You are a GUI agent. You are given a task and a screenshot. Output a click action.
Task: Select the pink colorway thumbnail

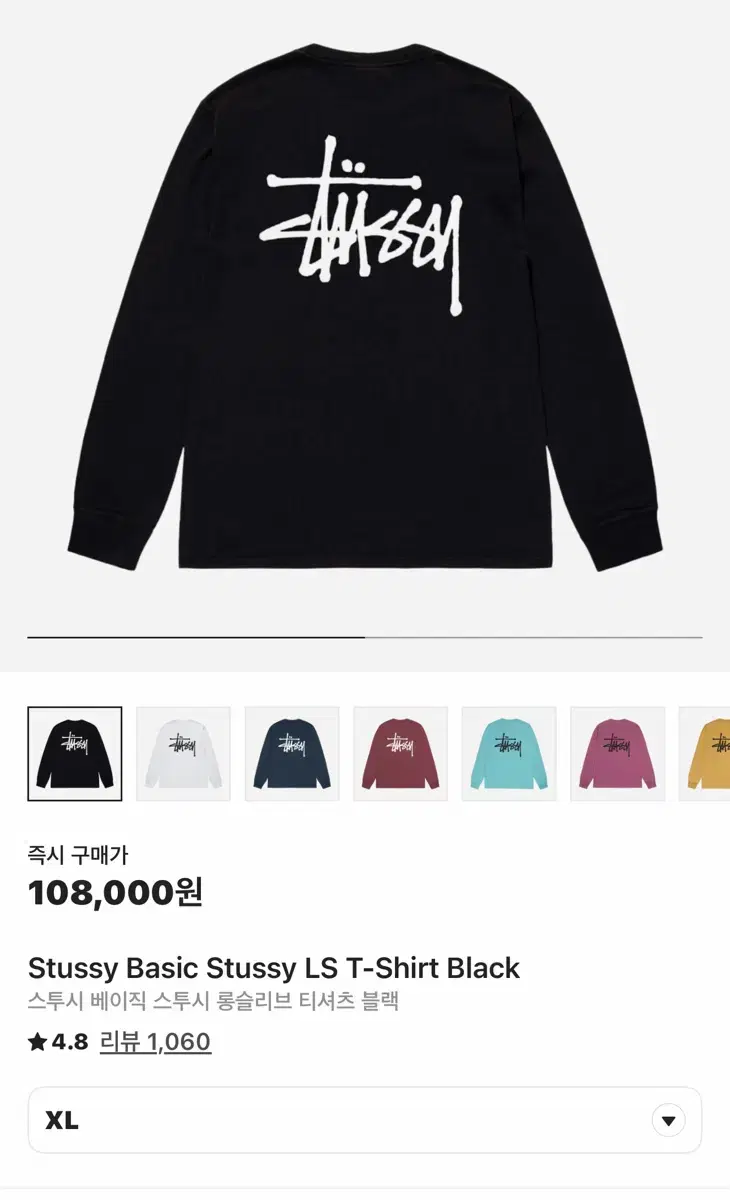(616, 752)
